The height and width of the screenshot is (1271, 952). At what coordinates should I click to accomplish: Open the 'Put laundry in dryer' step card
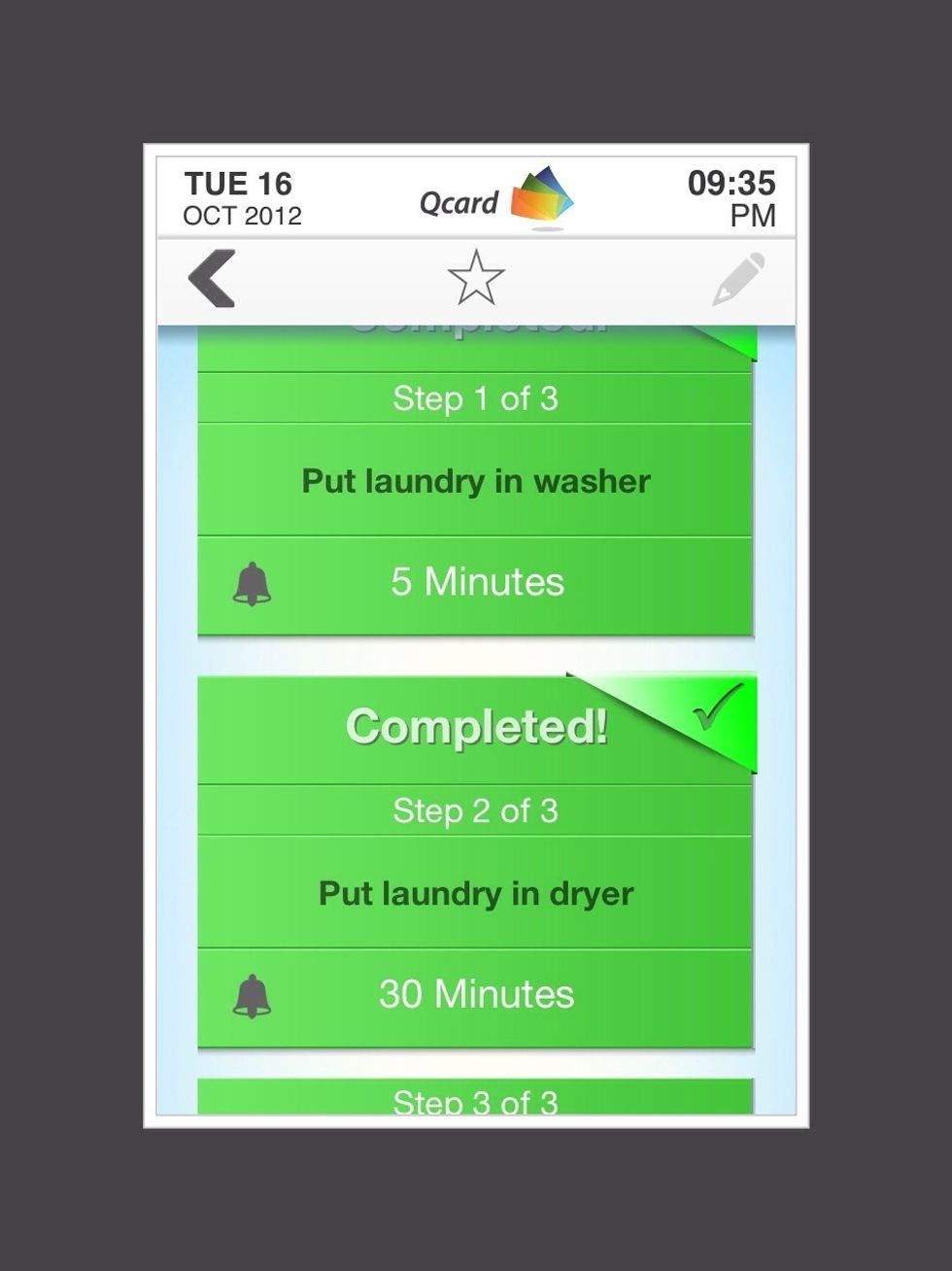click(475, 893)
